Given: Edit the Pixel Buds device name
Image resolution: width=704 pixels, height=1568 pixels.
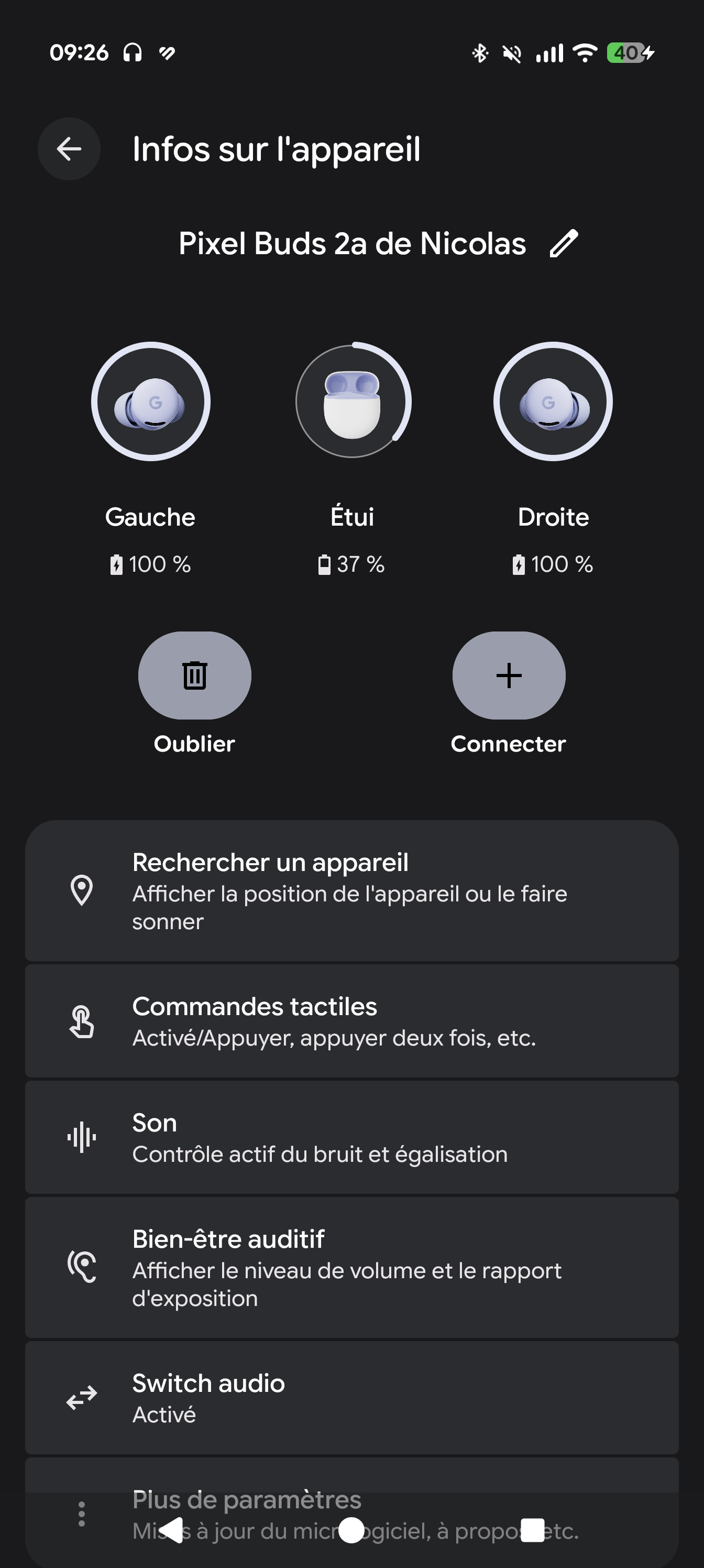Looking at the screenshot, I should (564, 244).
